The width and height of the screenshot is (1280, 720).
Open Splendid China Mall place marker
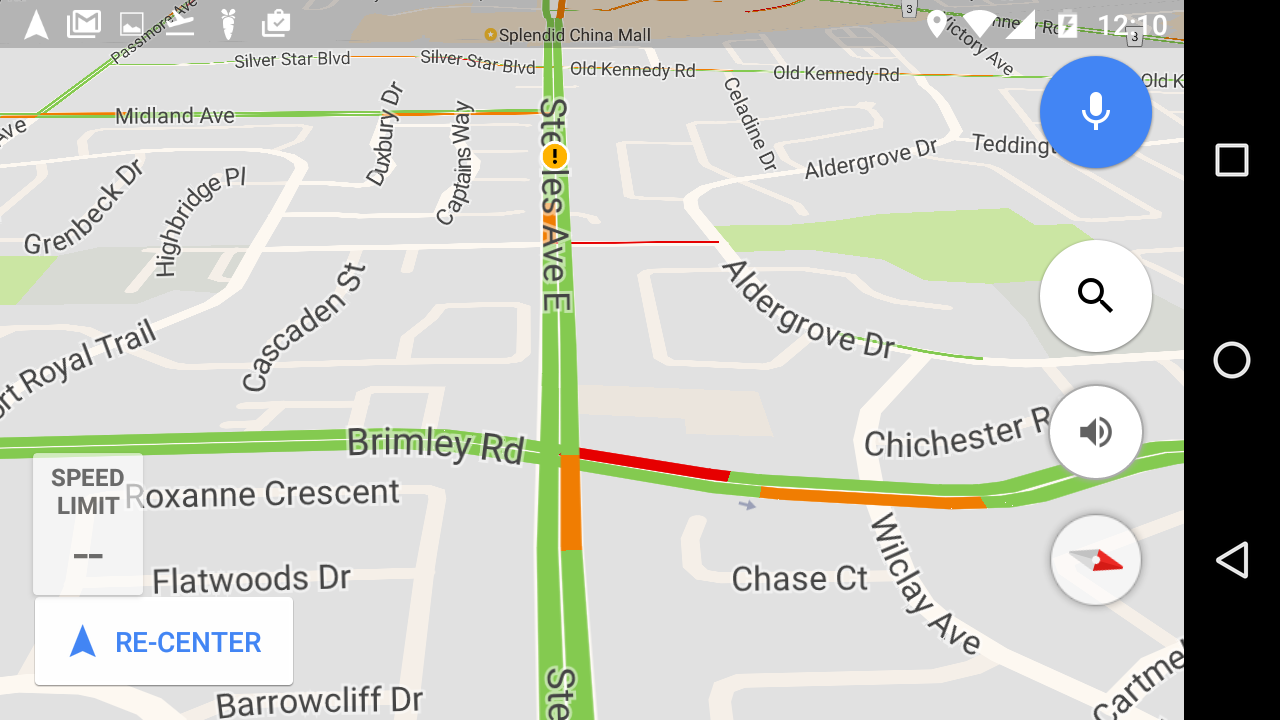[x=491, y=35]
